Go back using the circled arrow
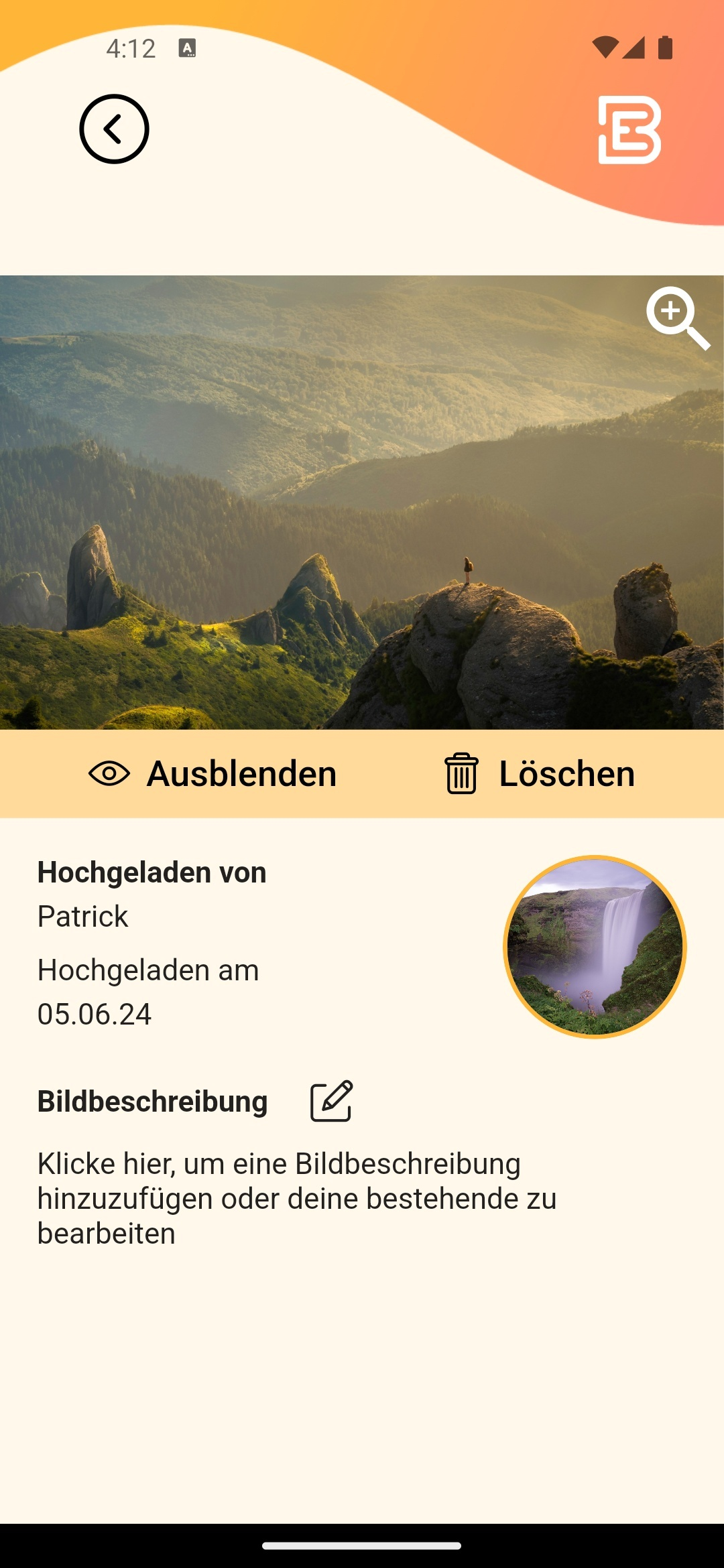The height and width of the screenshot is (1568, 724). coord(114,129)
